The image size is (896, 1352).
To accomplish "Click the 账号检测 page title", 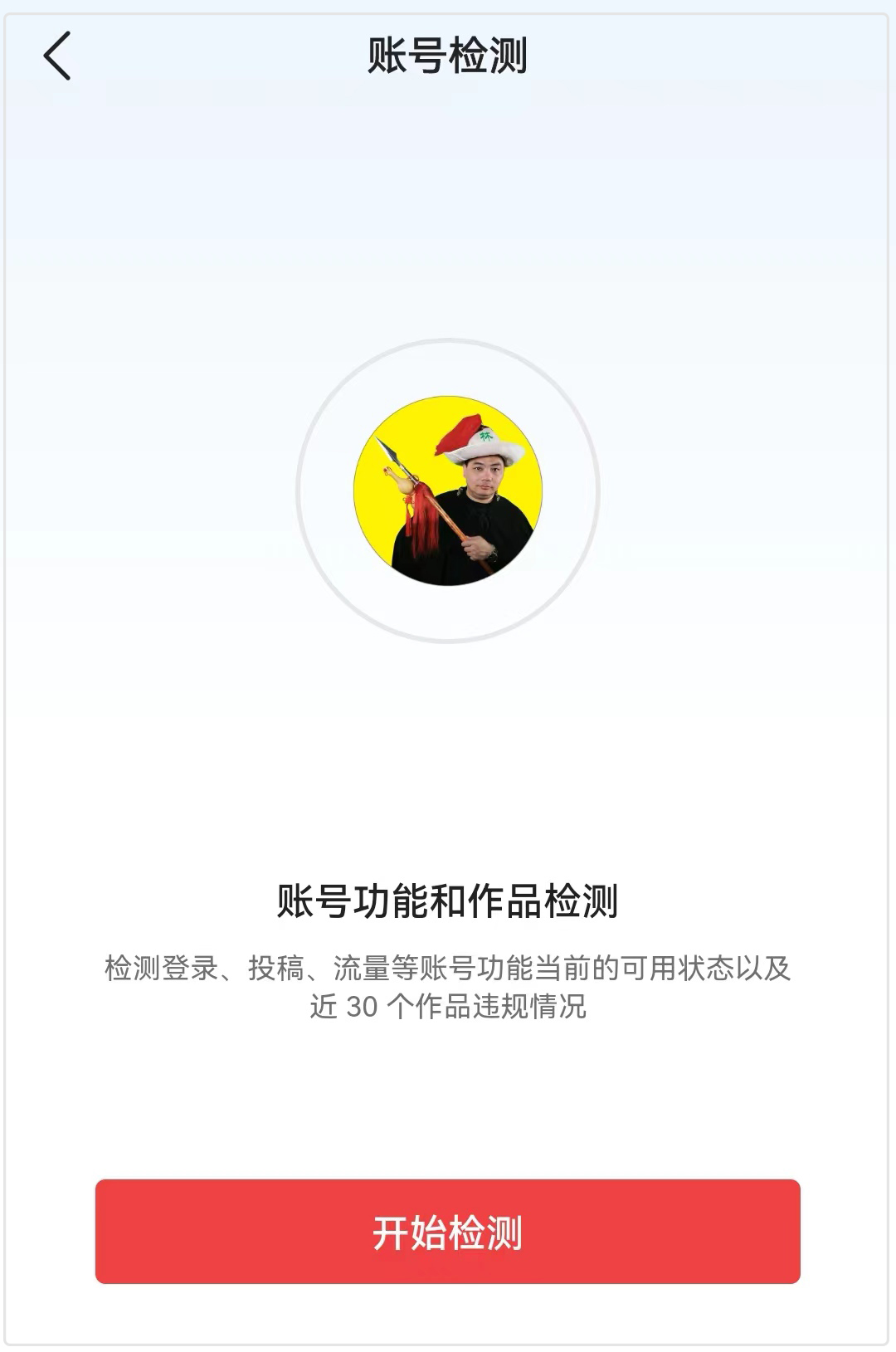I will click(x=448, y=55).
